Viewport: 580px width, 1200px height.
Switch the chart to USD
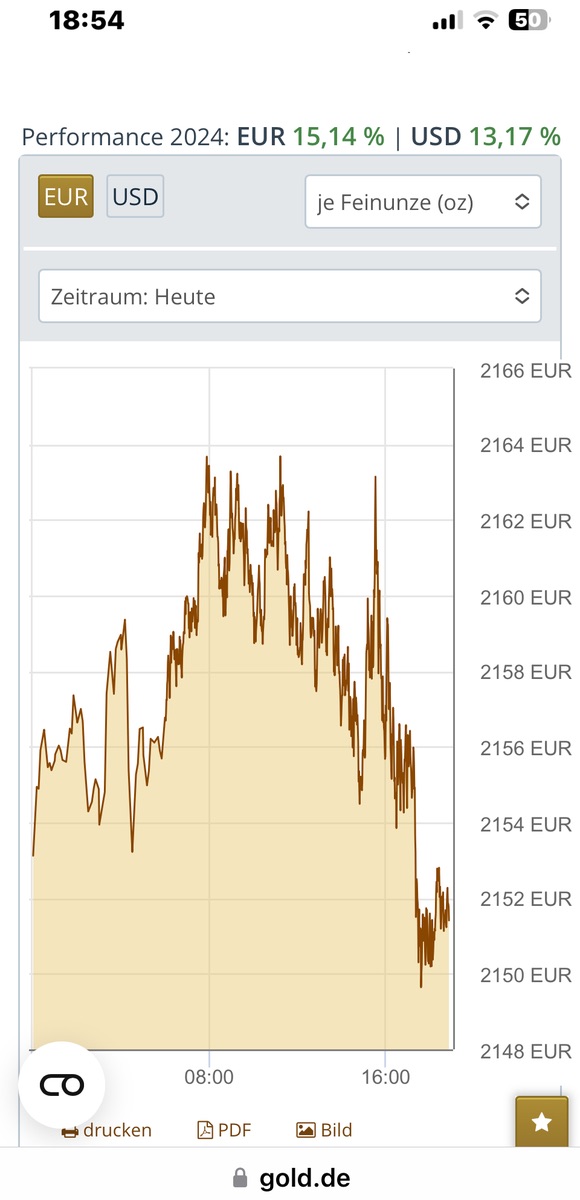point(135,197)
